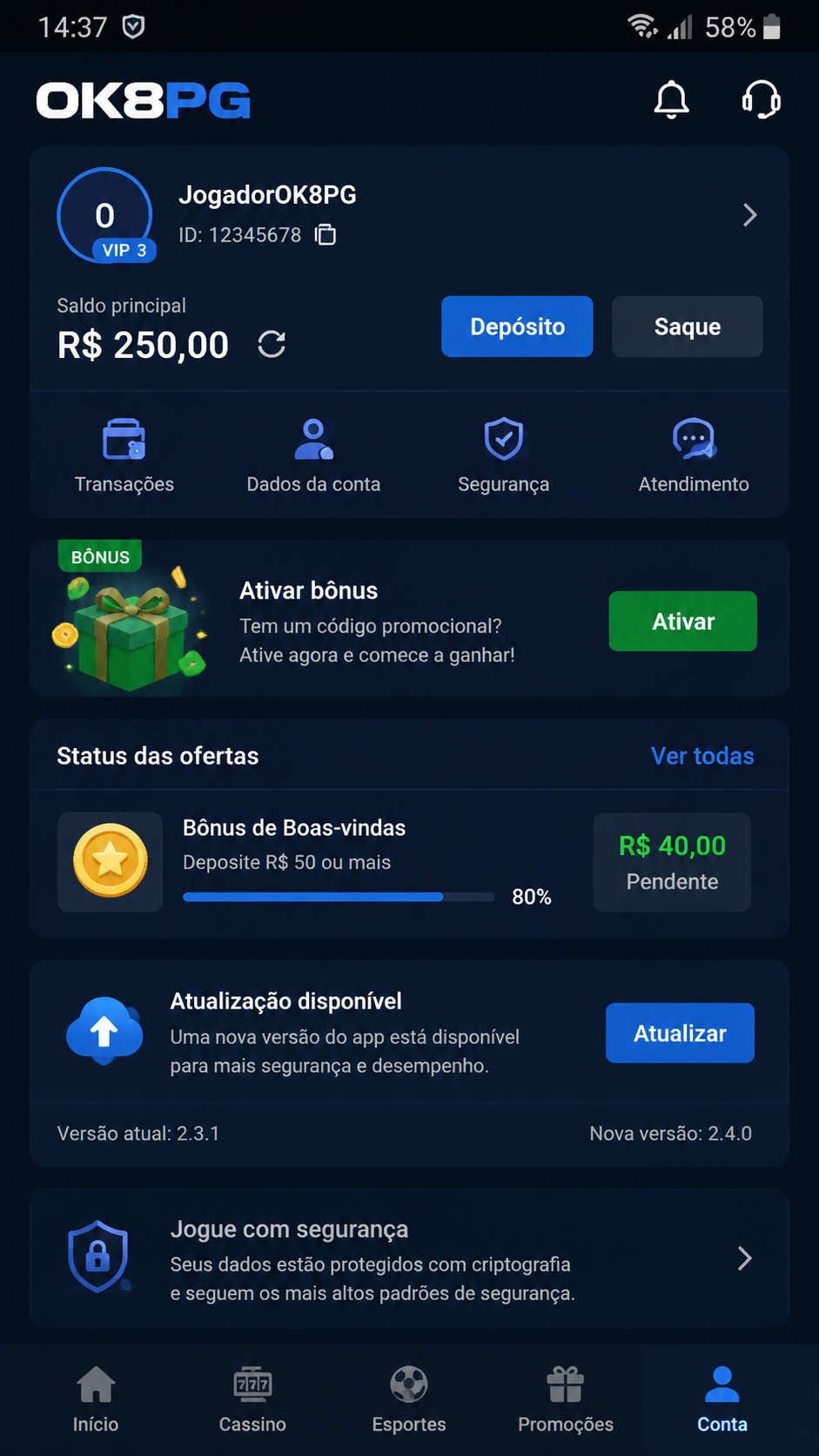Tap Atualizar to update the app
Screen dimensions: 819x1456
(x=680, y=1033)
